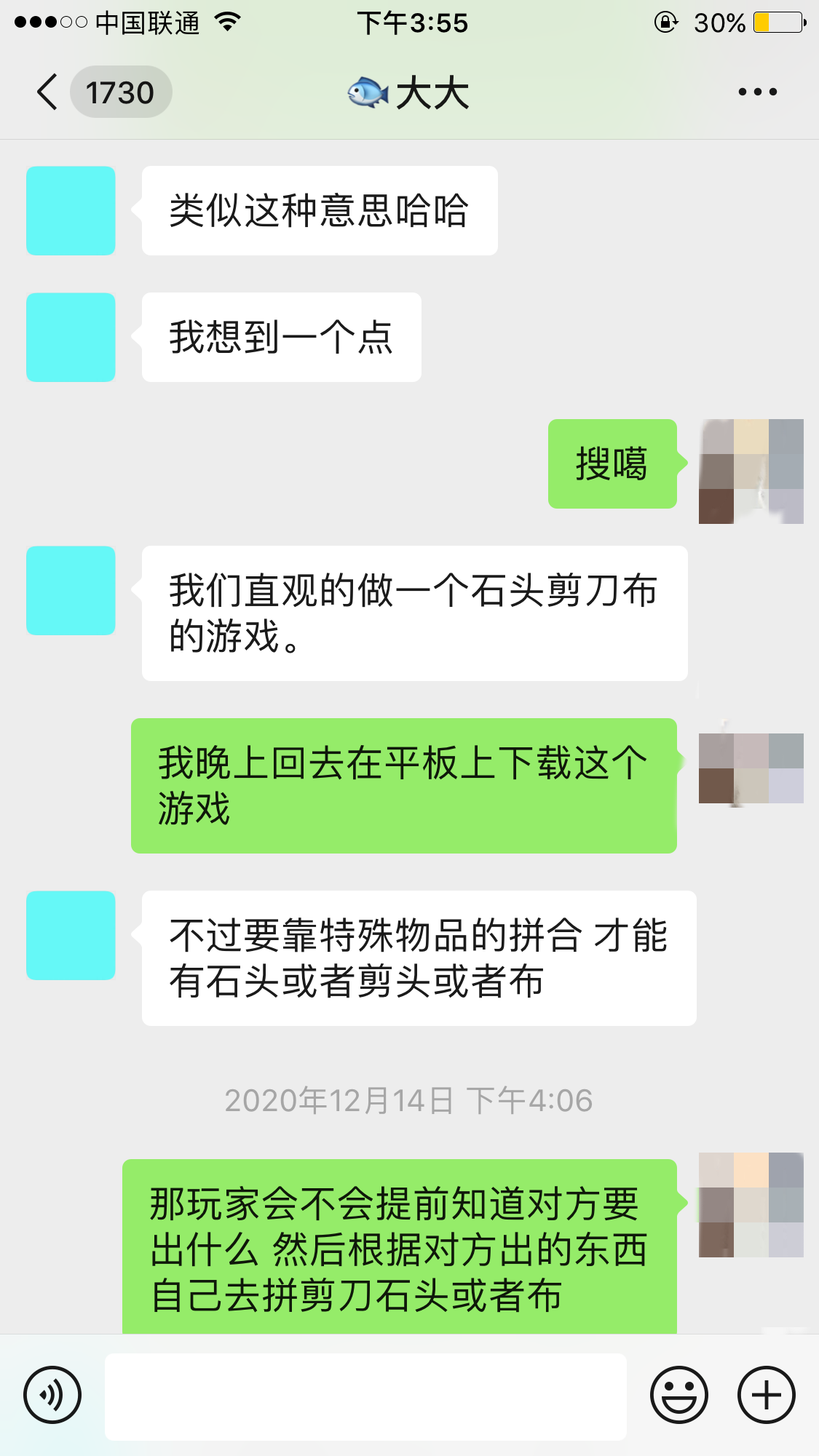Open the back chevron to exit chat
The width and height of the screenshot is (819, 1456).
pyautogui.click(x=46, y=92)
